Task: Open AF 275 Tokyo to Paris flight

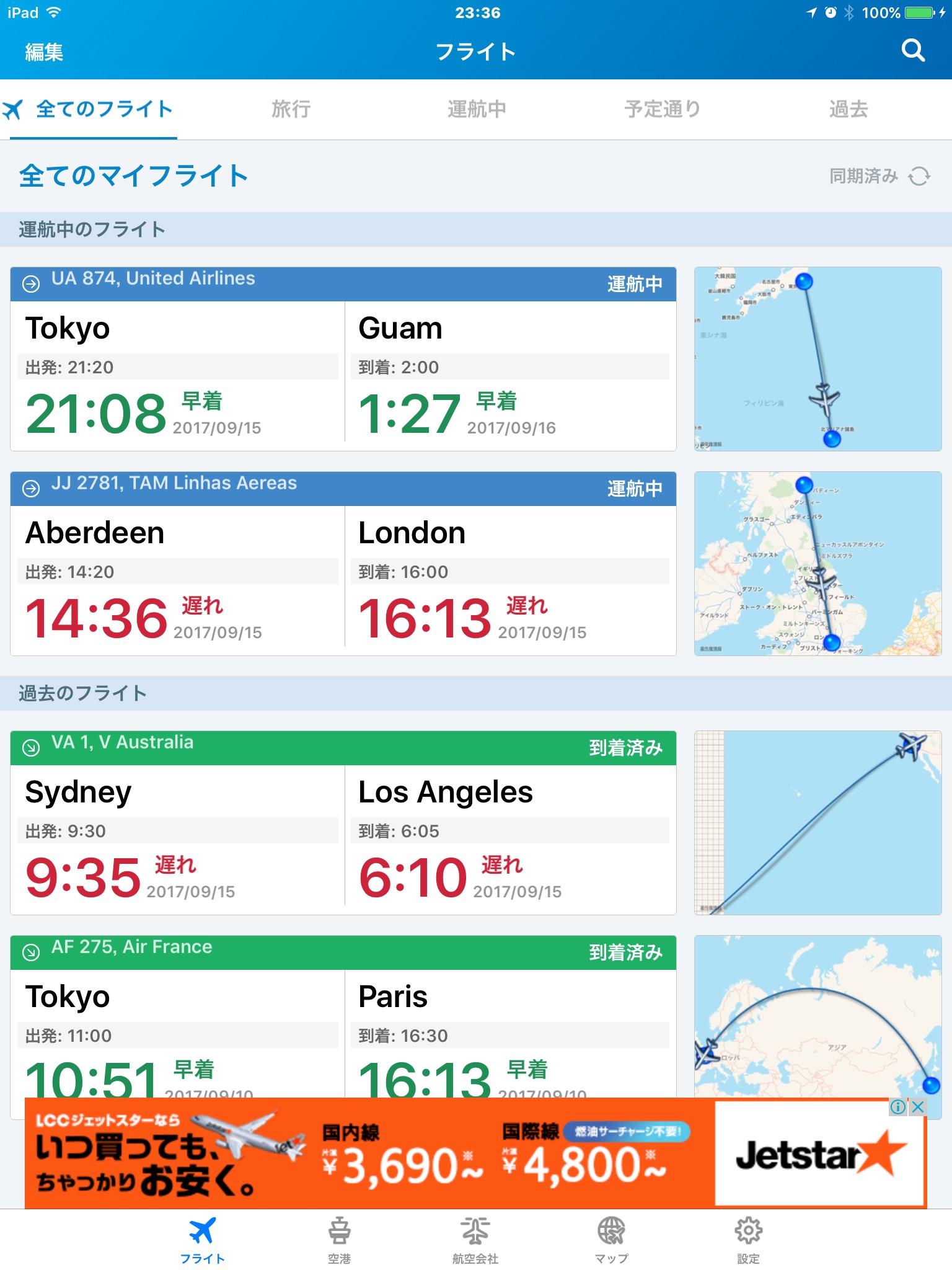Action: (343, 1023)
